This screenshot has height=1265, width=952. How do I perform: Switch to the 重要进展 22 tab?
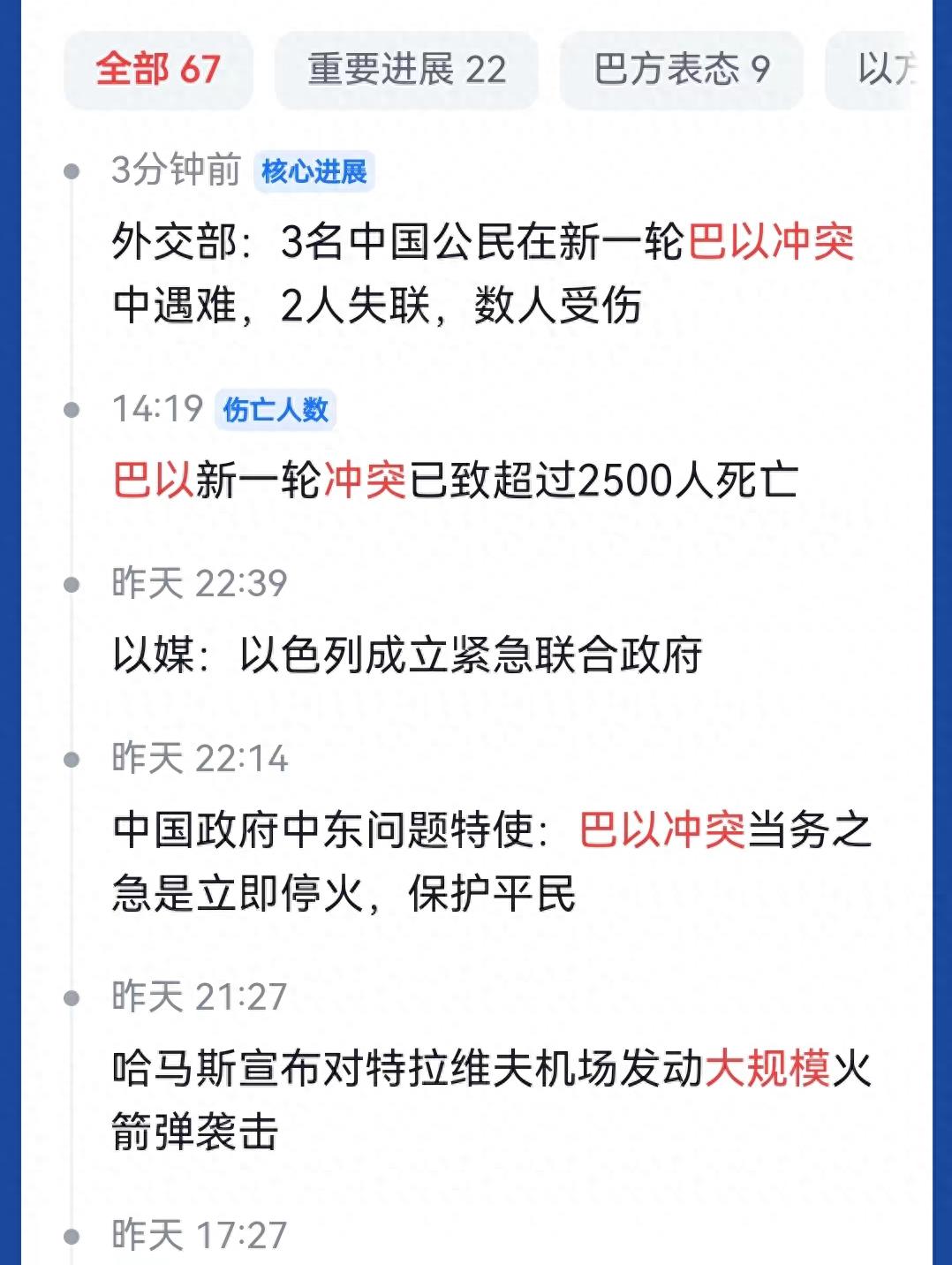click(406, 72)
